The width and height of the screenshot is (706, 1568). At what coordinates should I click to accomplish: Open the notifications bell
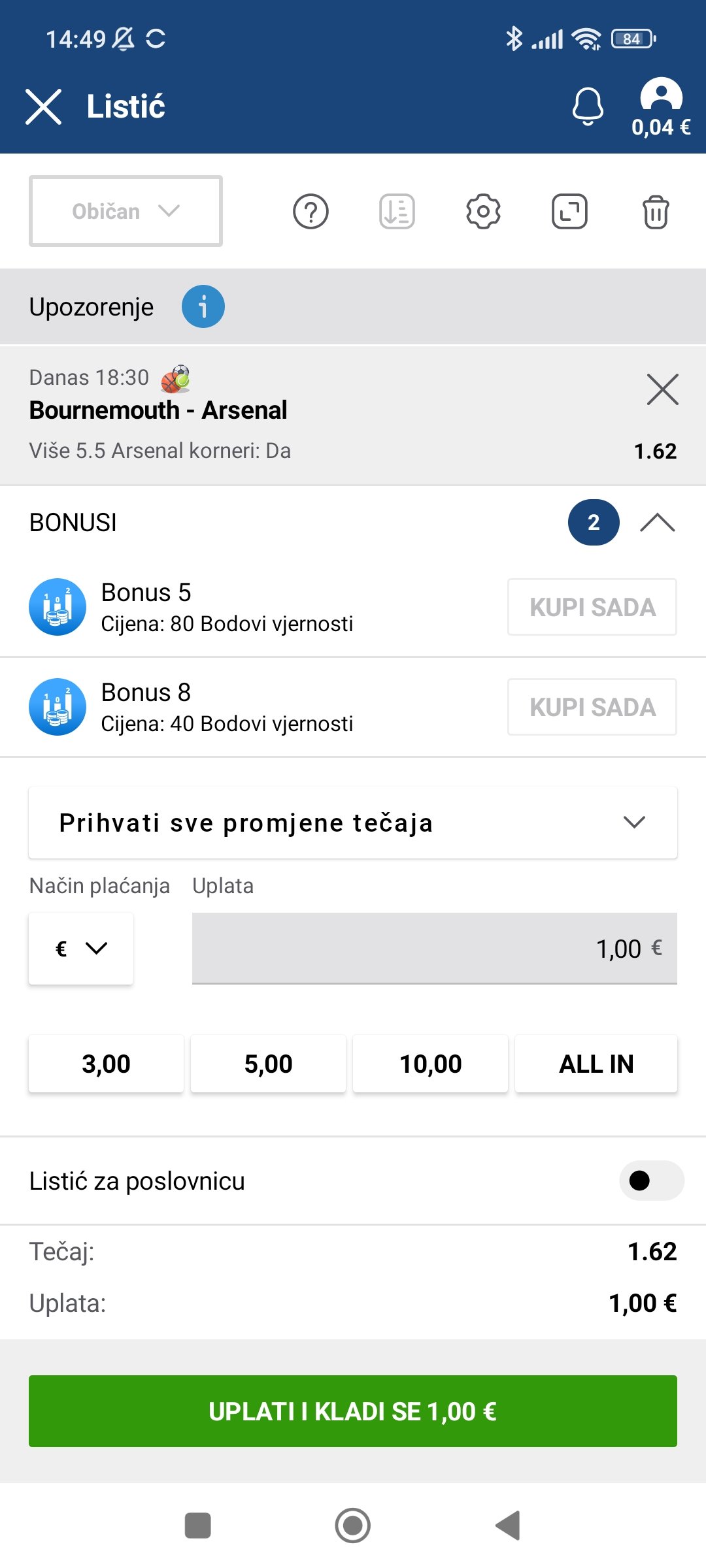(x=588, y=106)
